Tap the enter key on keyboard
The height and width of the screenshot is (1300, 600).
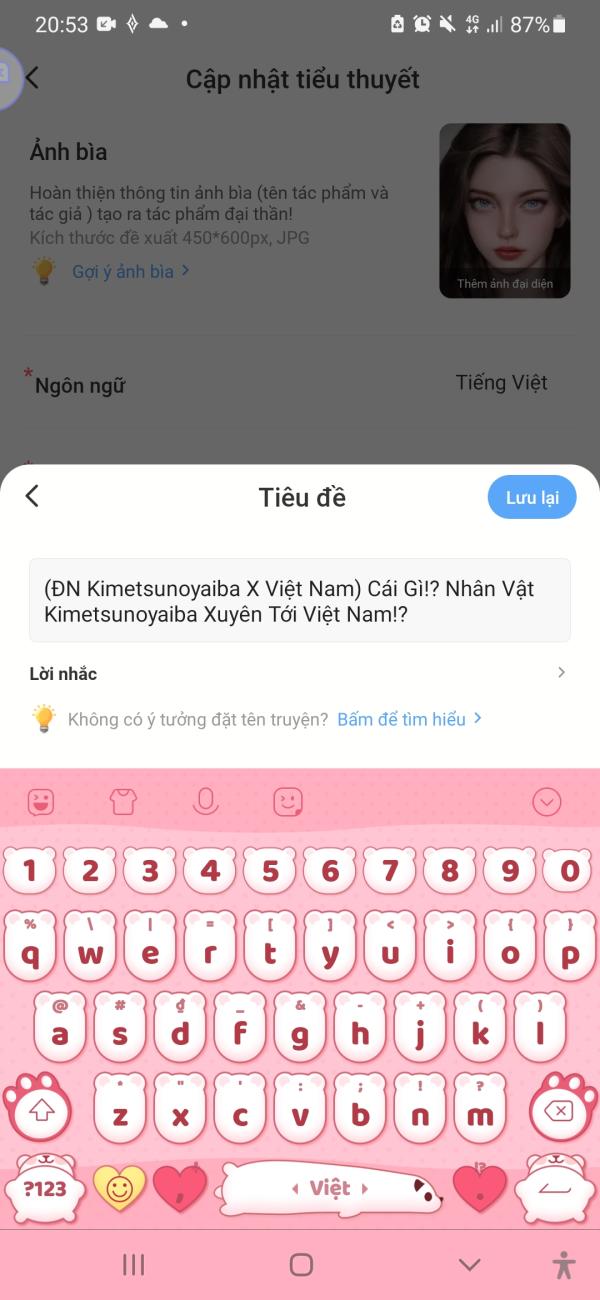click(557, 1189)
